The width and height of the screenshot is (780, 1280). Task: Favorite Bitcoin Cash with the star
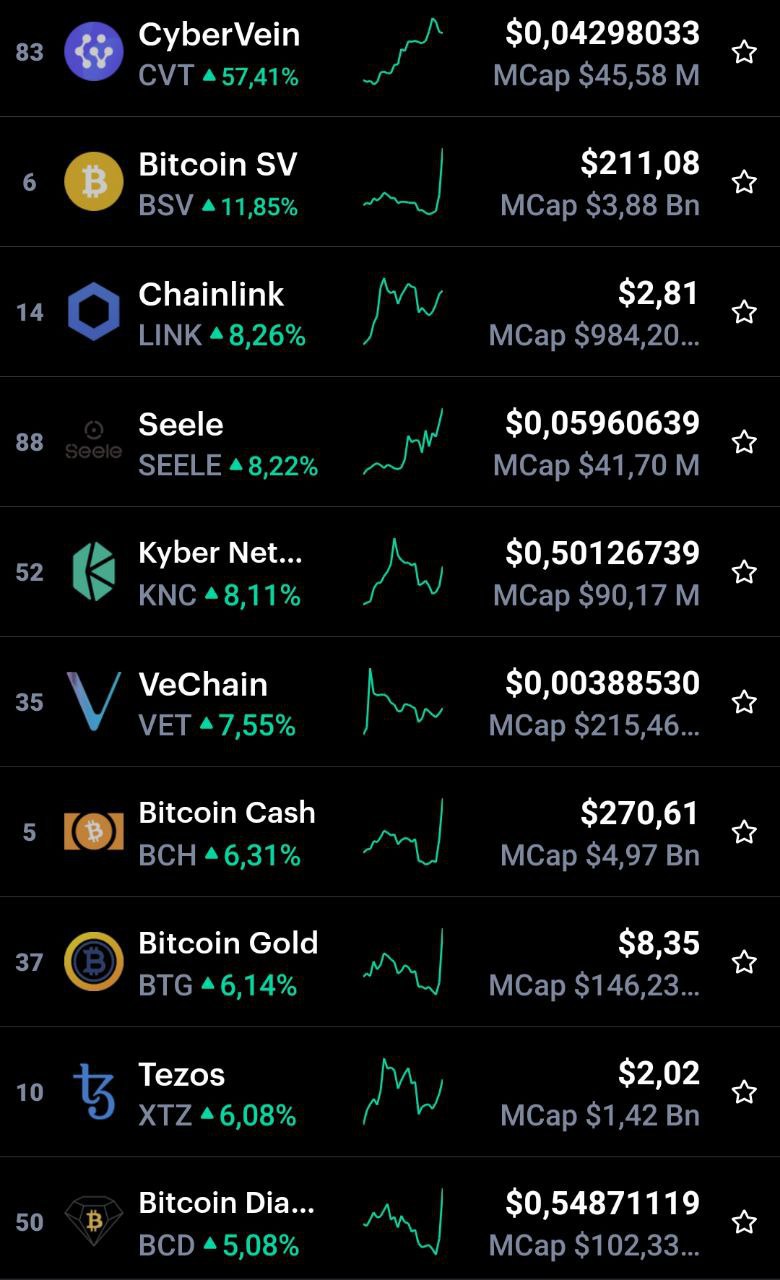(744, 832)
